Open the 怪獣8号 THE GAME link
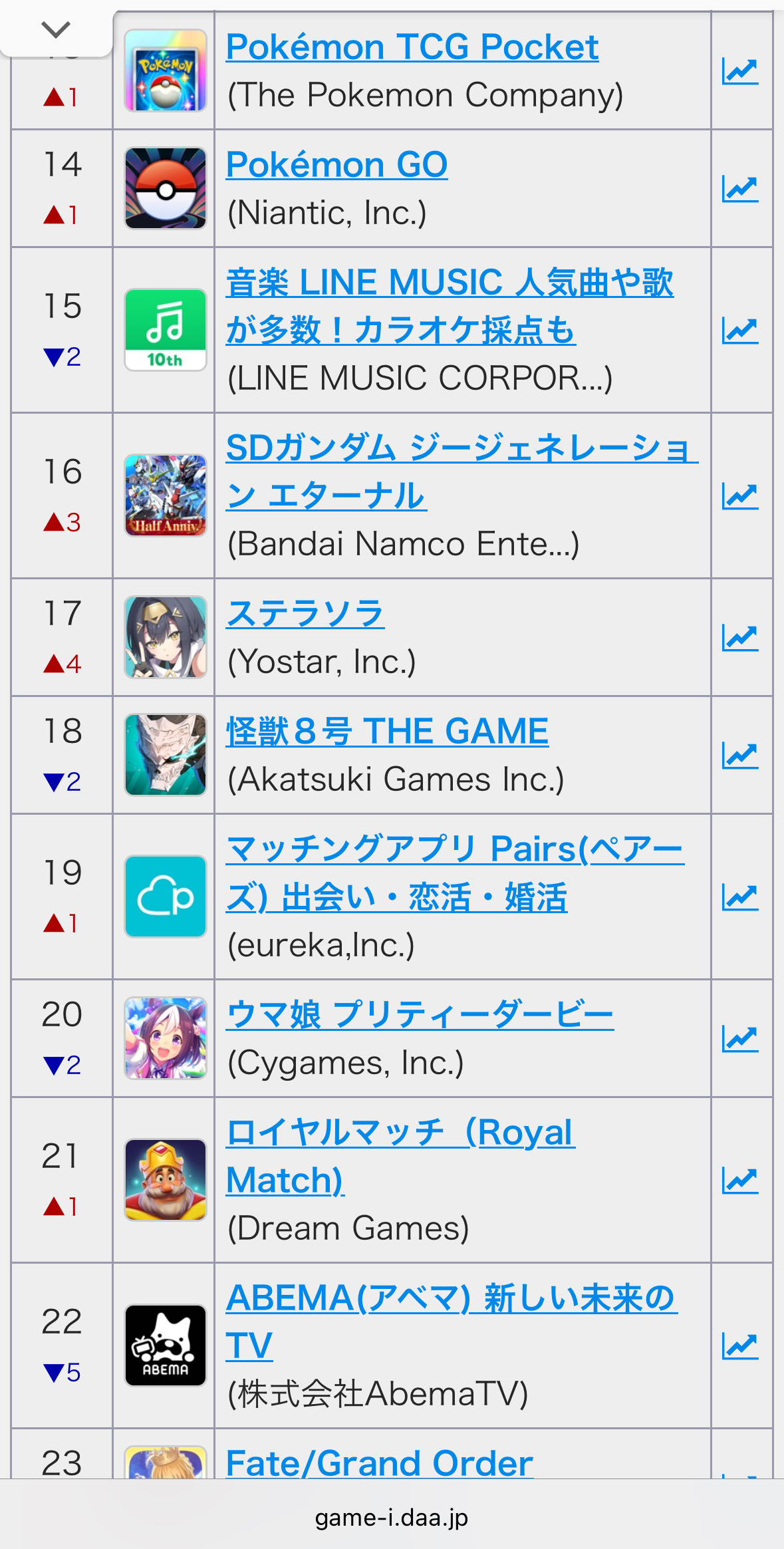This screenshot has height=1549, width=784. point(387,731)
